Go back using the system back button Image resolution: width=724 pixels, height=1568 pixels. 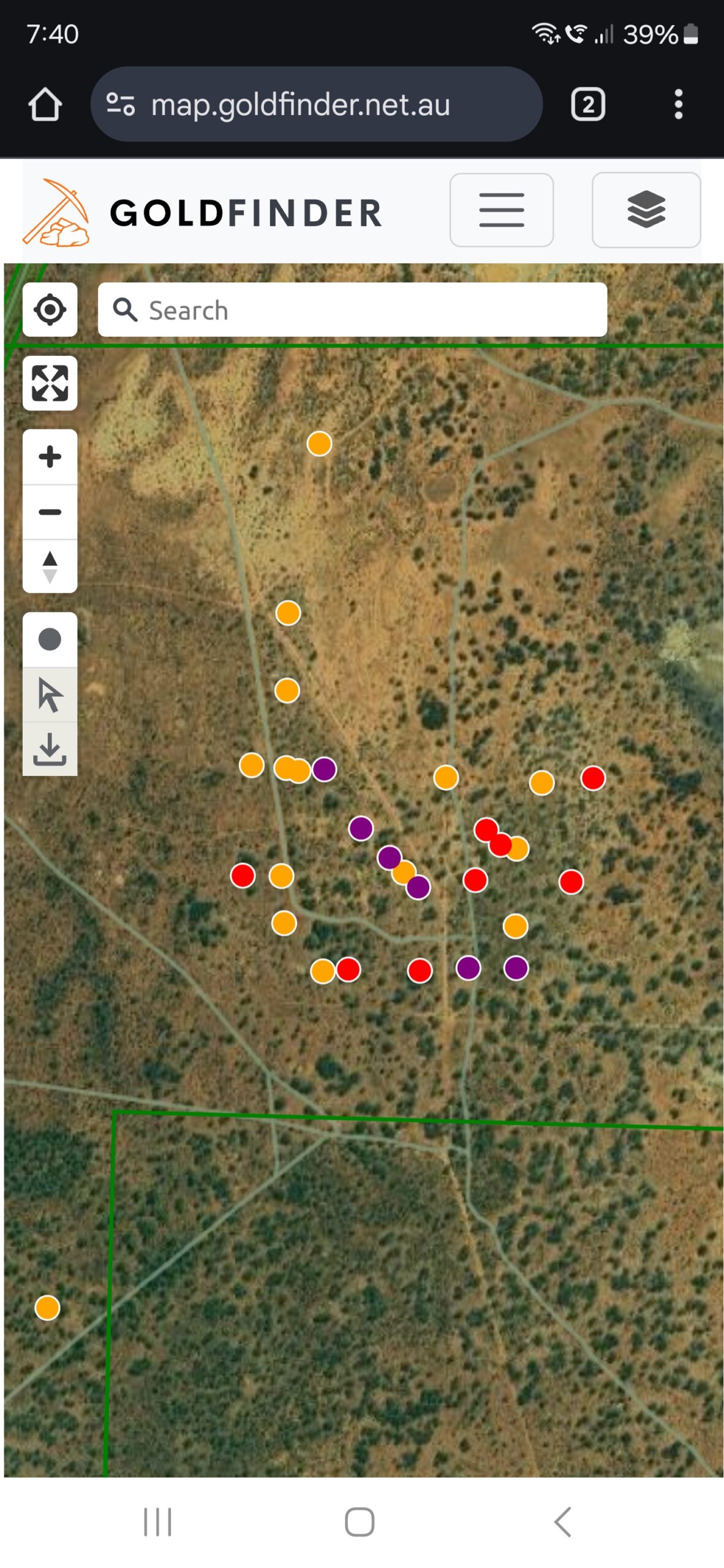pyautogui.click(x=562, y=1522)
